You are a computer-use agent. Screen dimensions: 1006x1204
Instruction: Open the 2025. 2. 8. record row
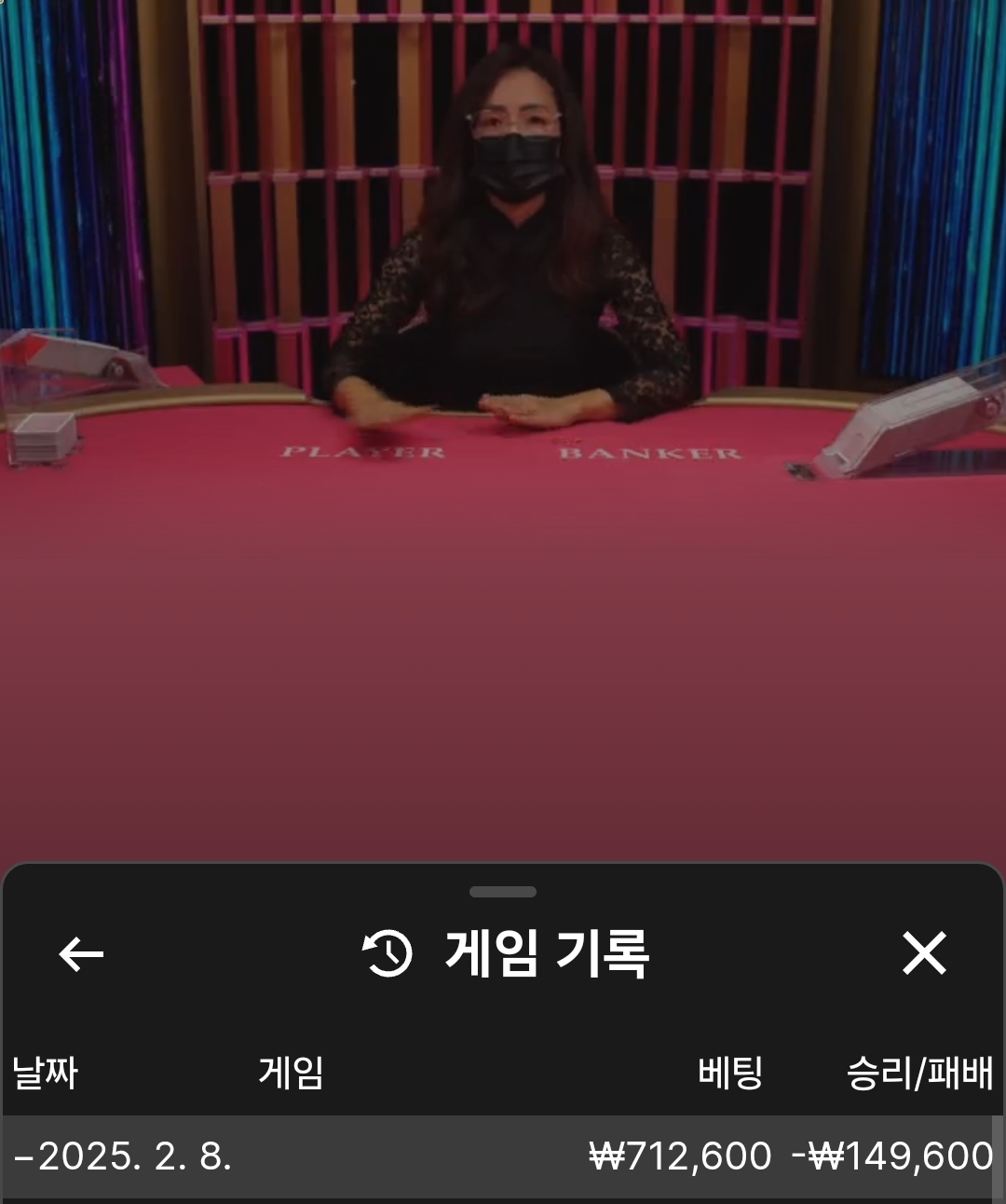(501, 1156)
